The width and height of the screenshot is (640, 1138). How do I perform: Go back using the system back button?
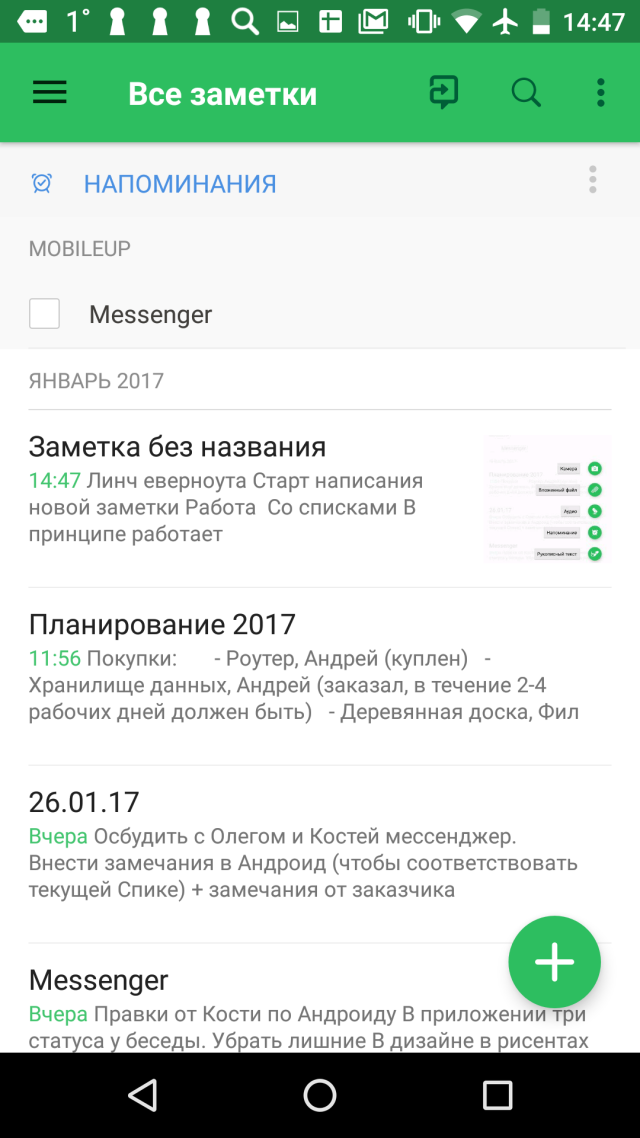click(143, 1095)
